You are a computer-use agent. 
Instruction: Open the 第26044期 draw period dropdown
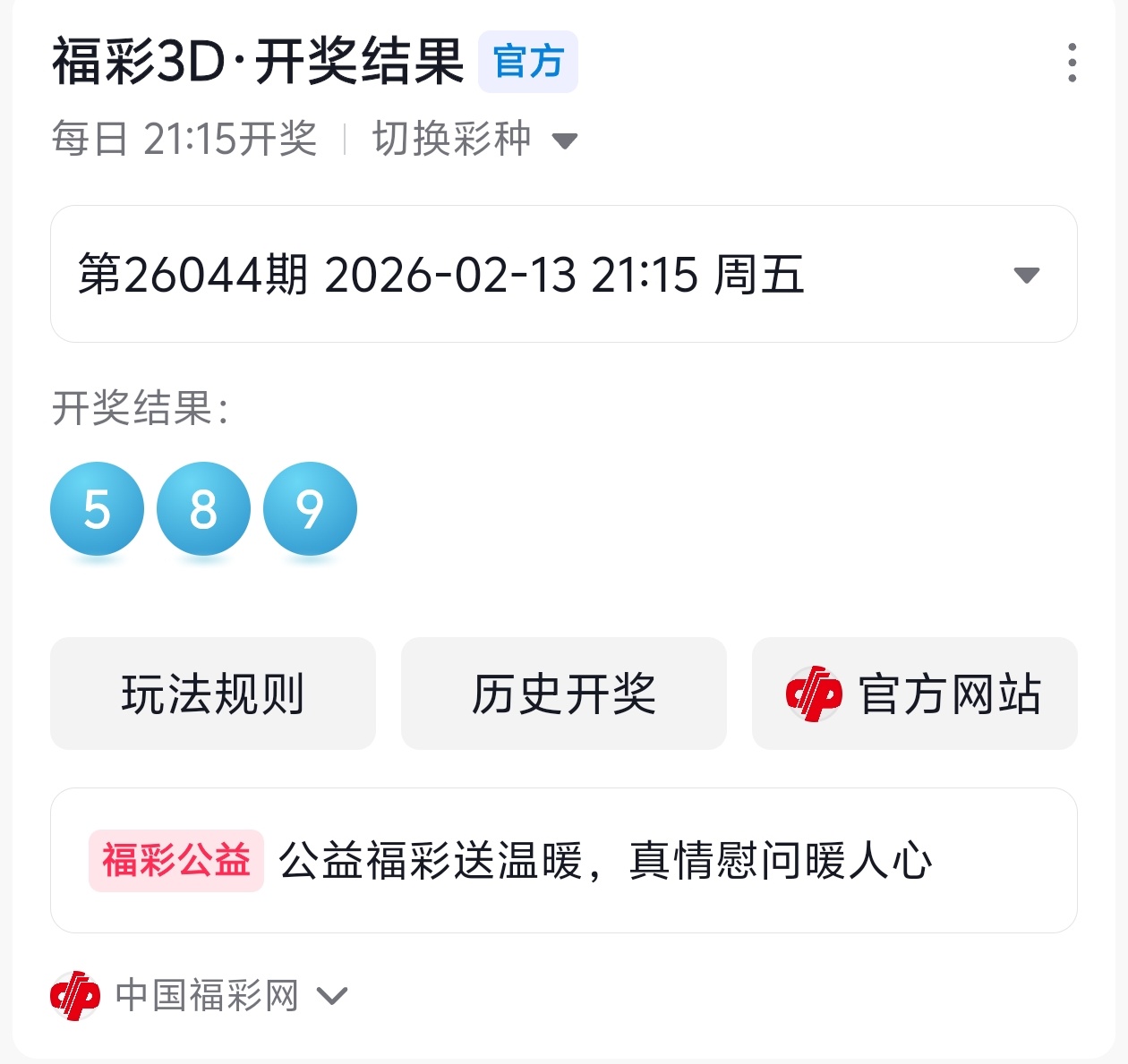click(563, 274)
